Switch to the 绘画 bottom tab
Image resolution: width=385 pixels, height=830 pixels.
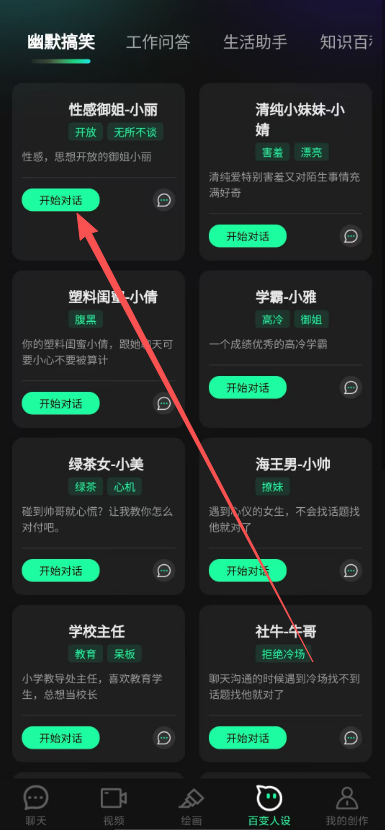tap(191, 806)
